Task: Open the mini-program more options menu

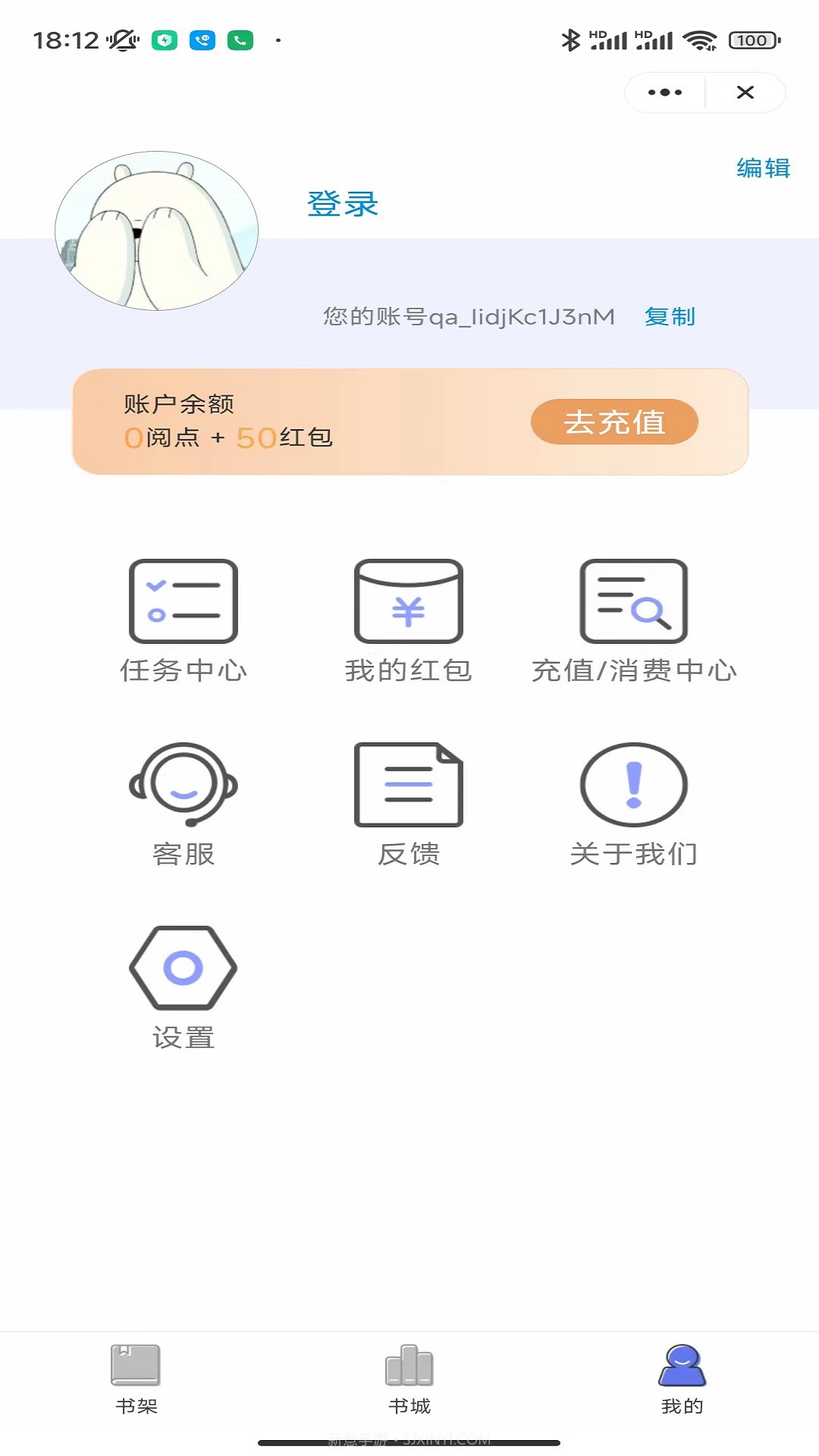Action: (x=664, y=92)
